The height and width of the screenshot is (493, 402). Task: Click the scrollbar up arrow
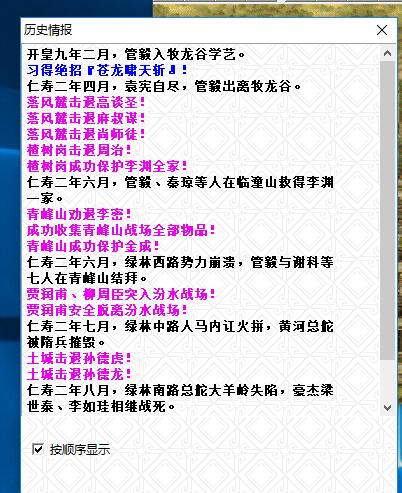pyautogui.click(x=387, y=53)
